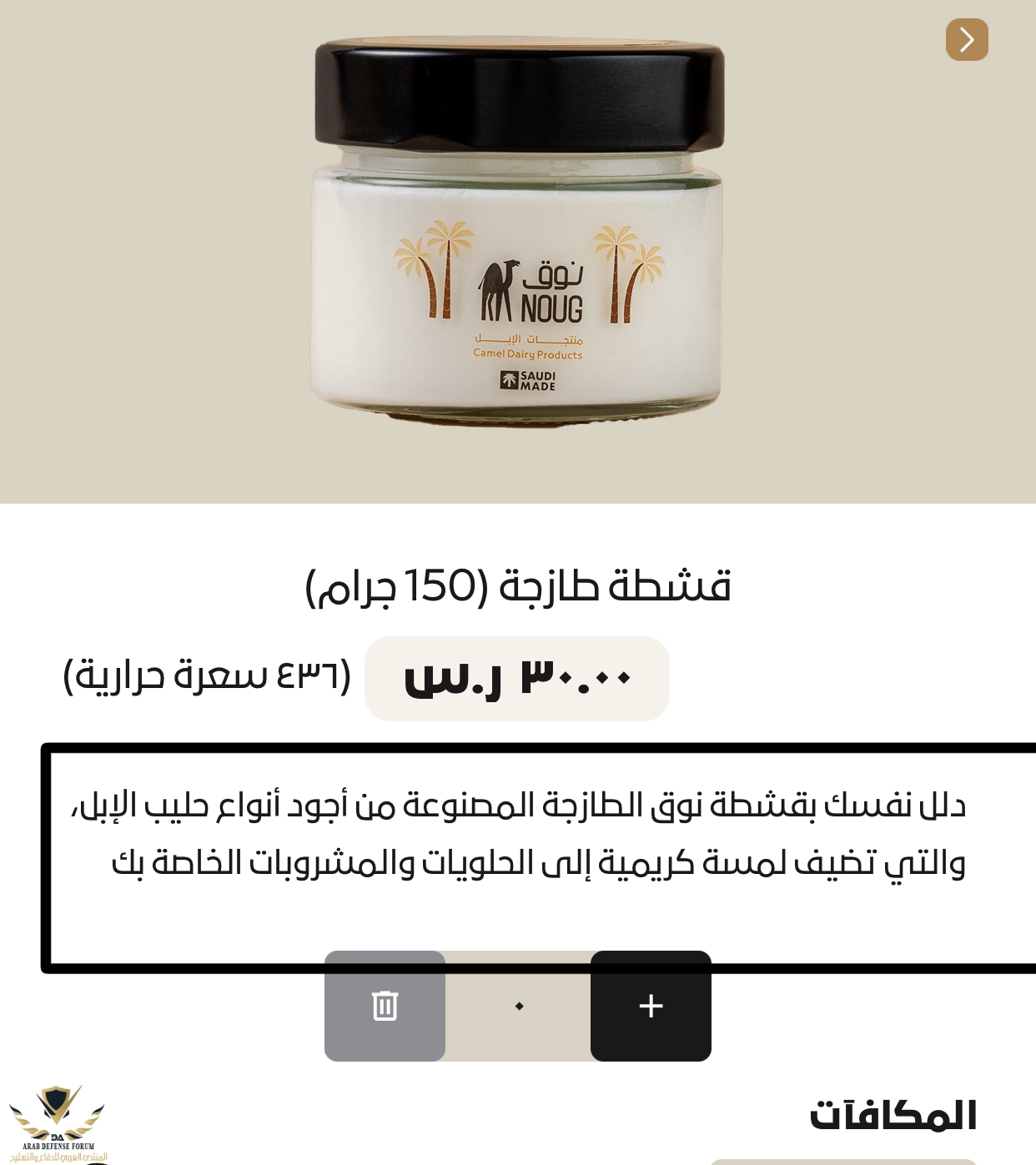Remove the item using the trash icon

click(385, 1006)
